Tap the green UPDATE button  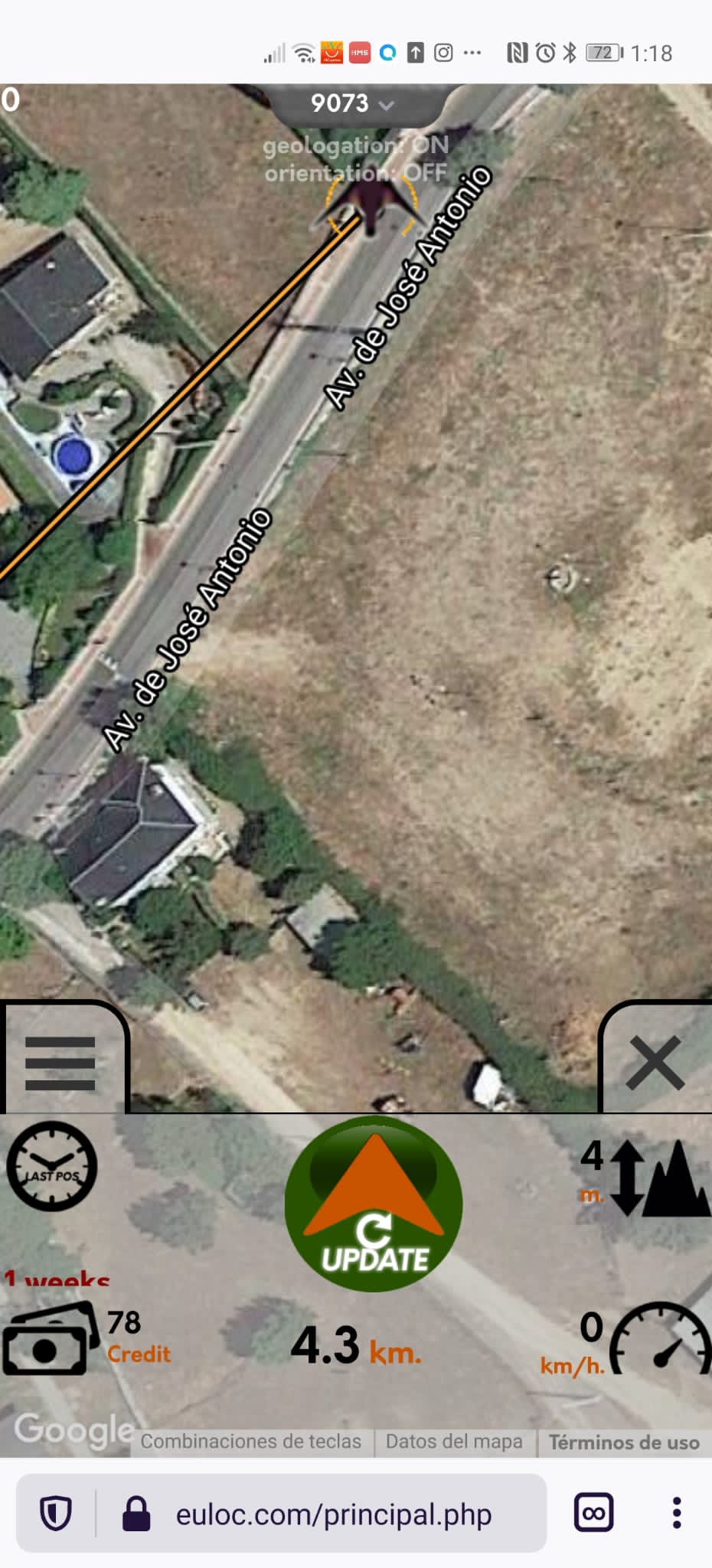pyautogui.click(x=374, y=1204)
